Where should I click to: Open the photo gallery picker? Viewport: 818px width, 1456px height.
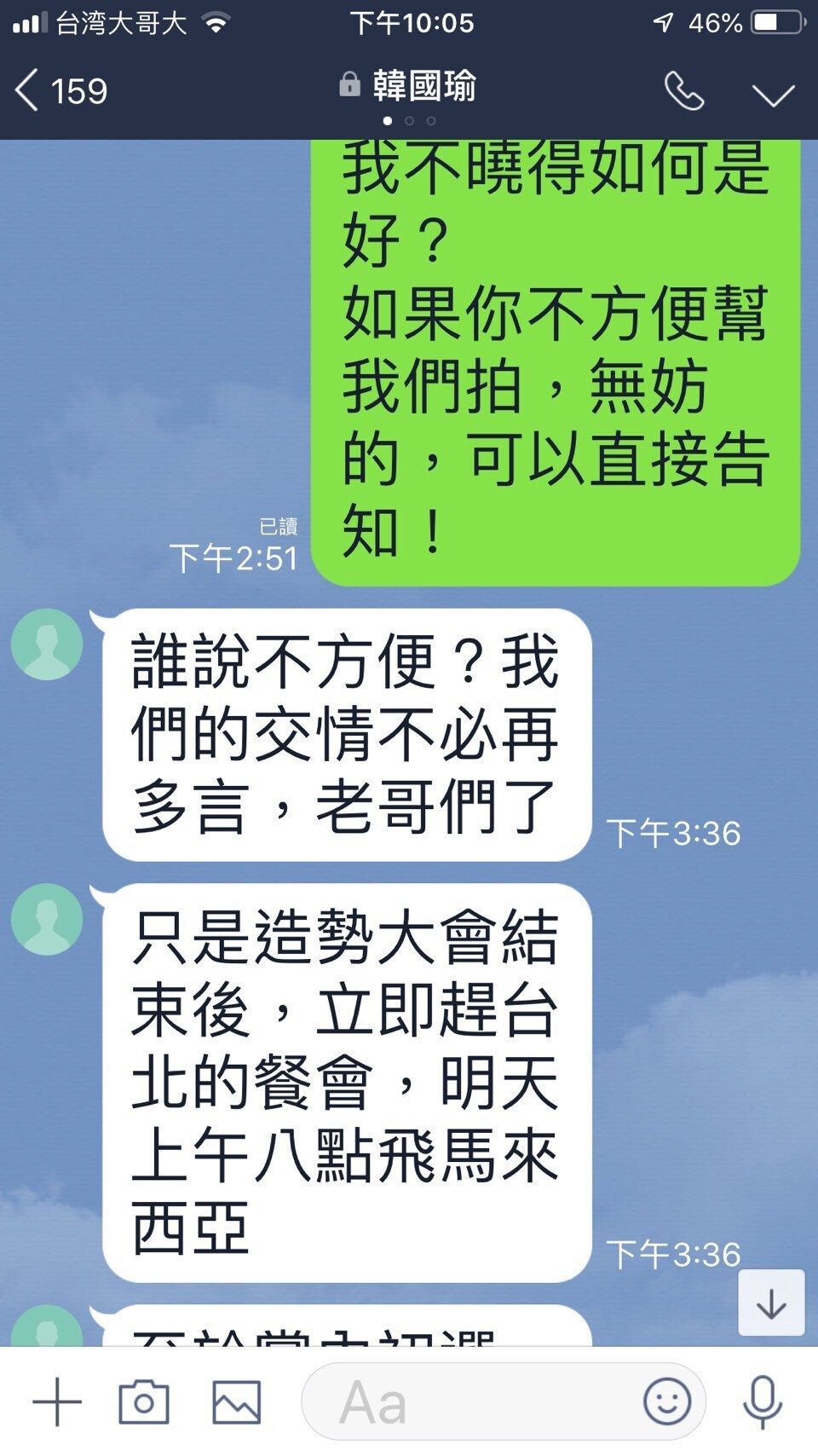tap(236, 1401)
